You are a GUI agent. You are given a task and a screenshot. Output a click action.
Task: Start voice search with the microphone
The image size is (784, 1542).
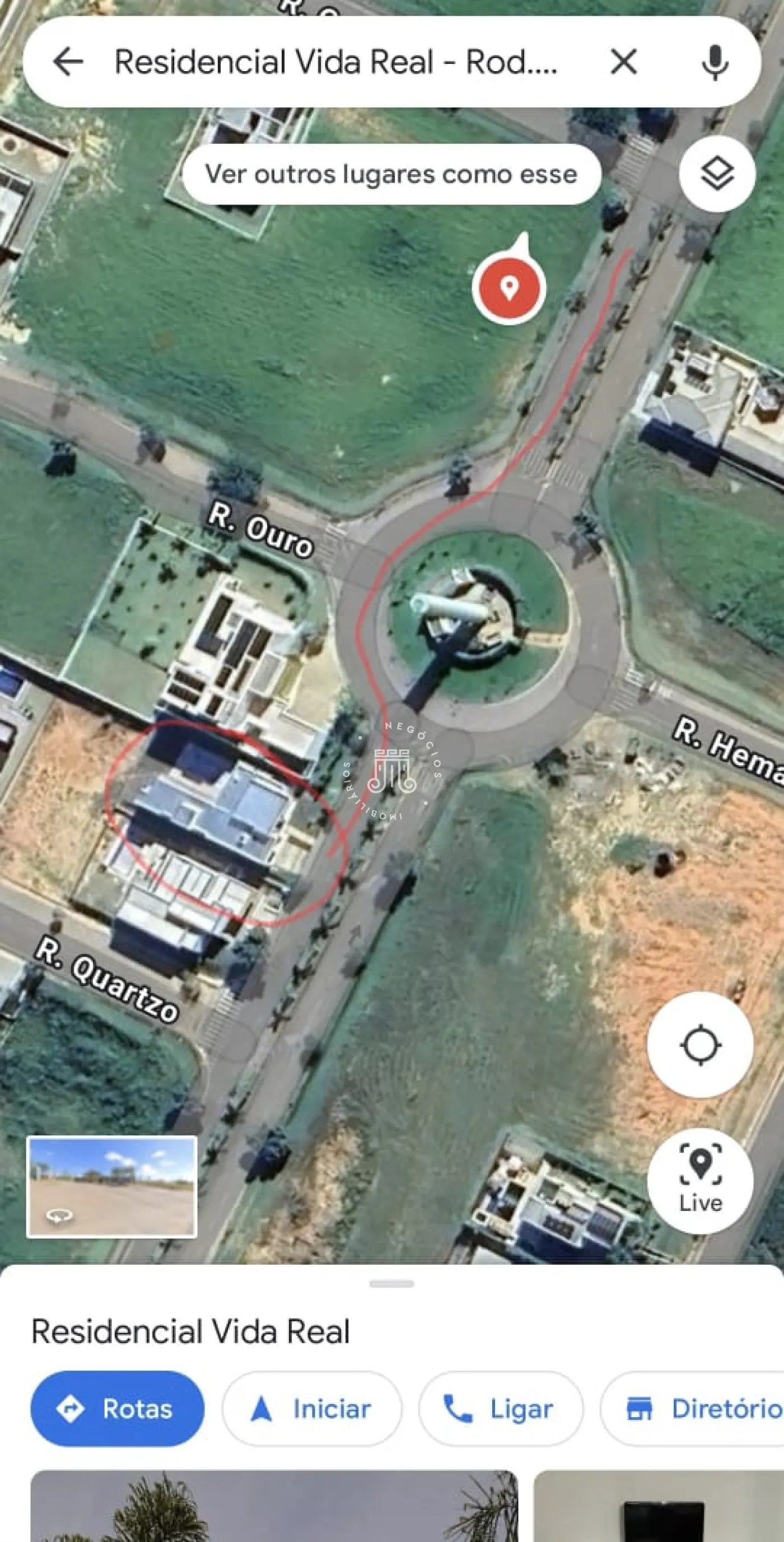[x=715, y=62]
